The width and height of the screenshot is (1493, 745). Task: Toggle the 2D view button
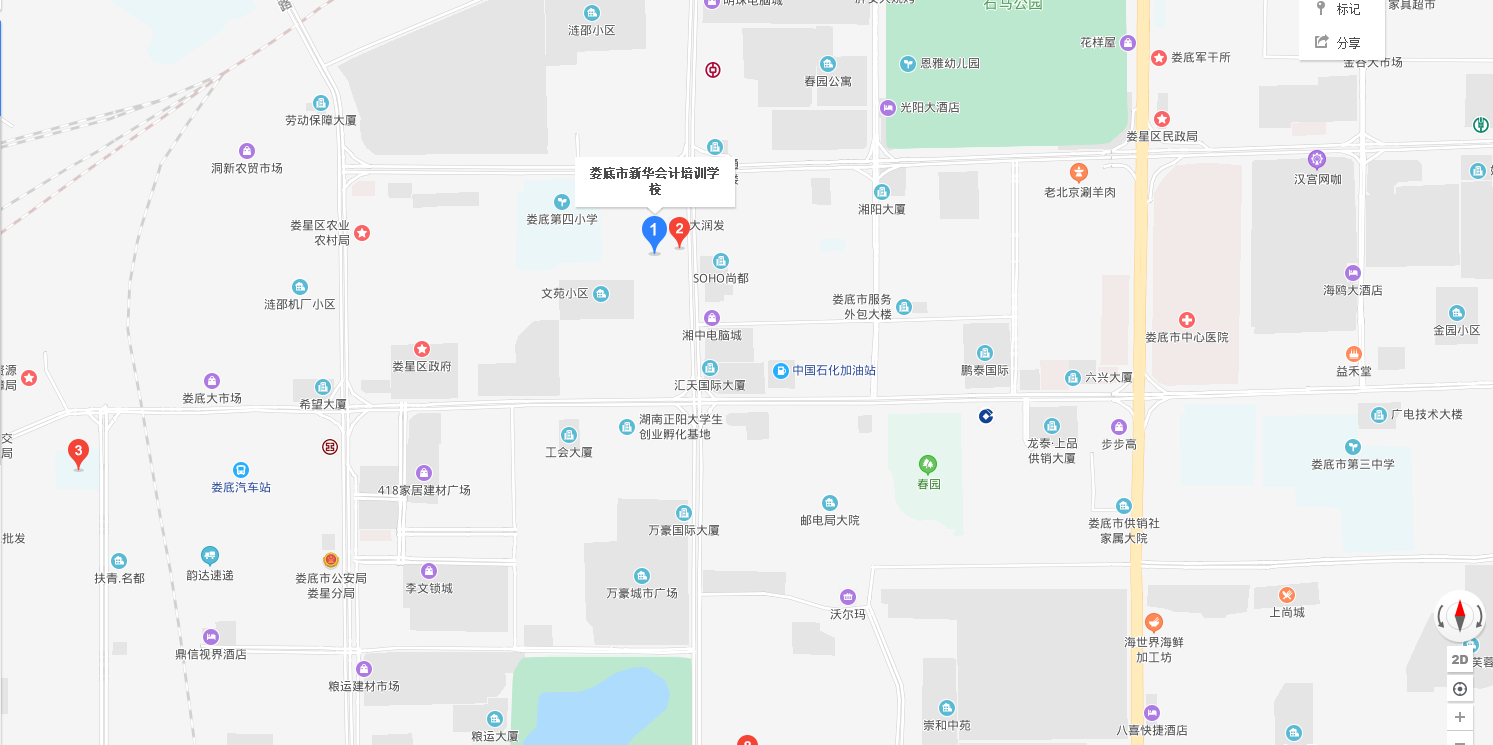[1459, 660]
